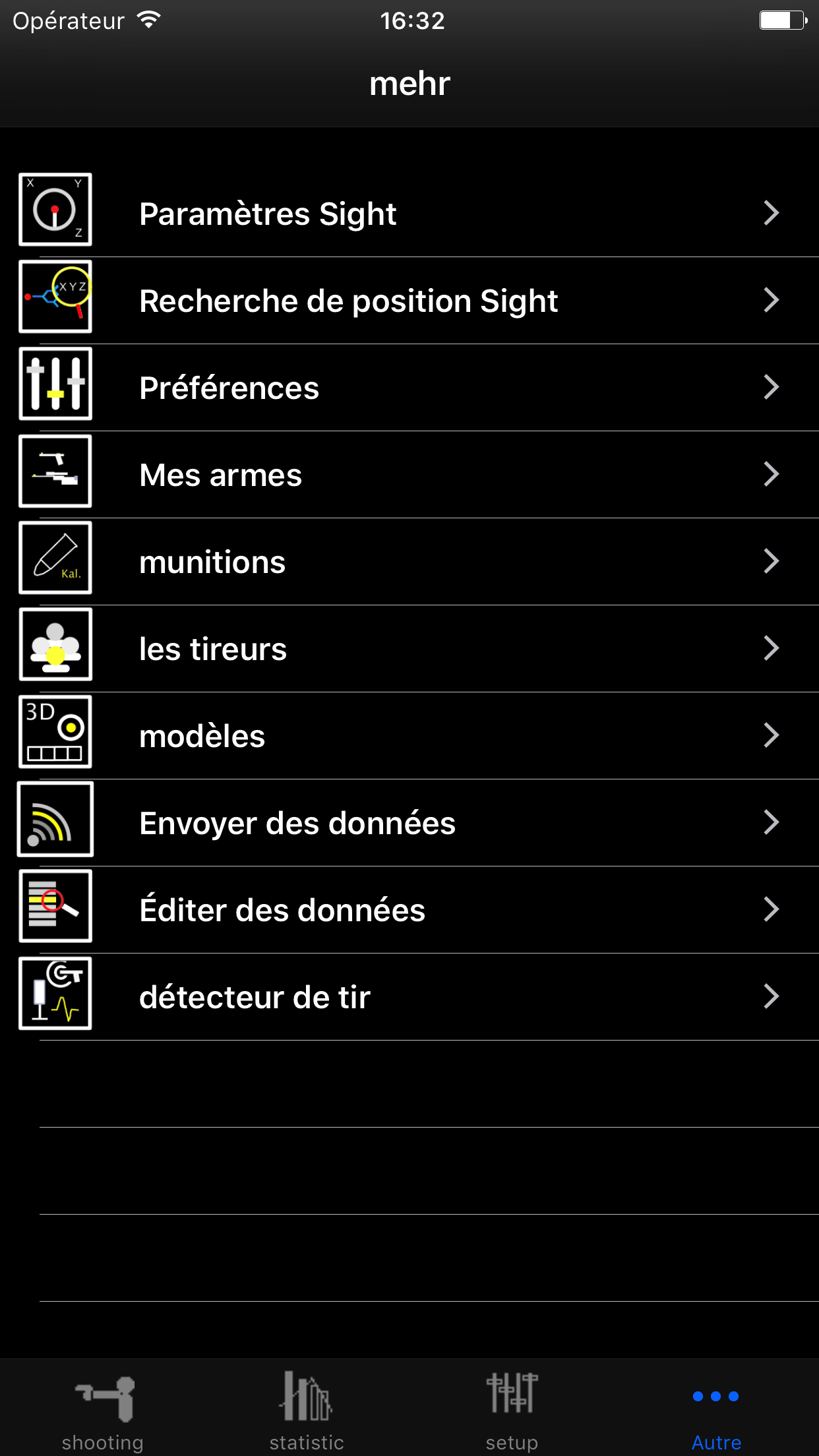Open les tireurs section
The image size is (819, 1456).
click(409, 649)
